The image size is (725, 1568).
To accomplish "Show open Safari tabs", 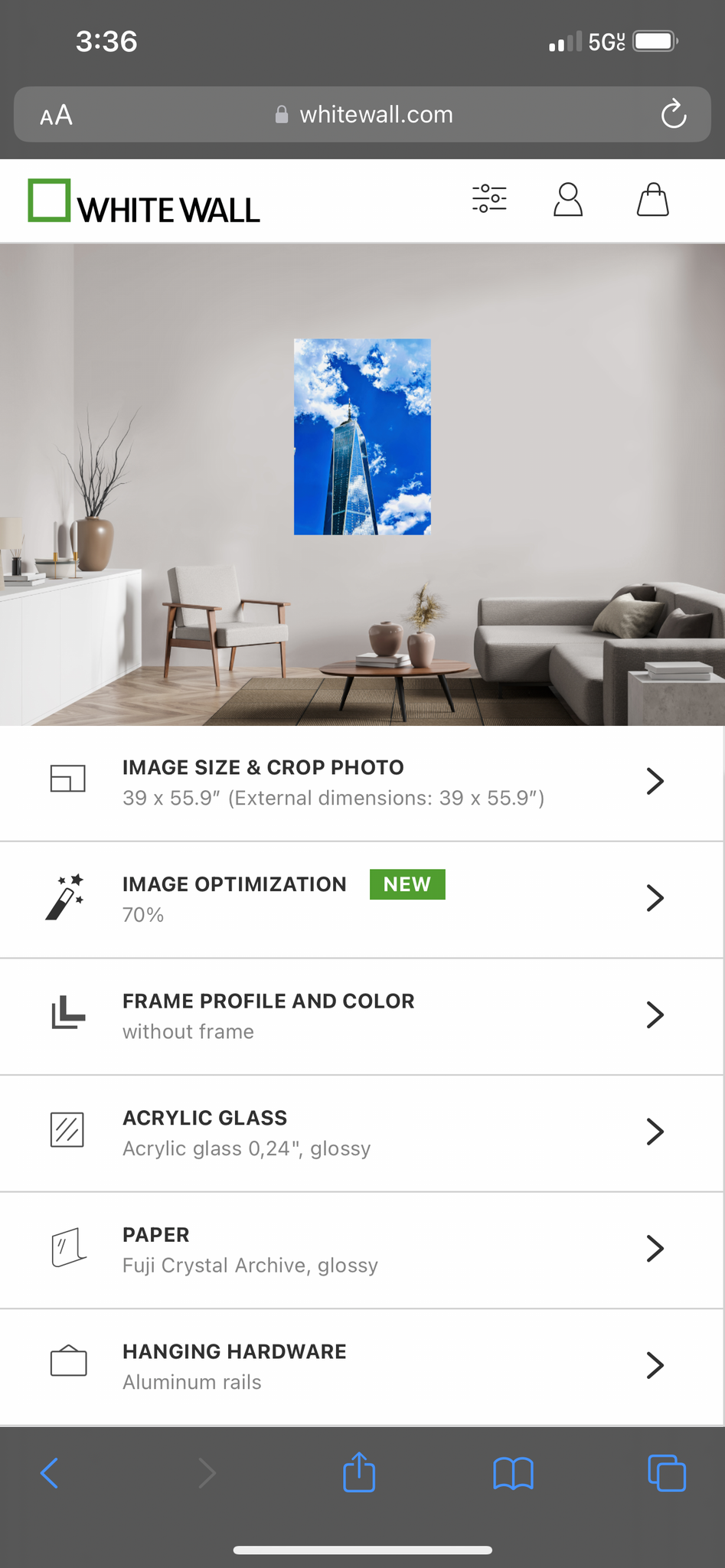I will click(x=667, y=1472).
